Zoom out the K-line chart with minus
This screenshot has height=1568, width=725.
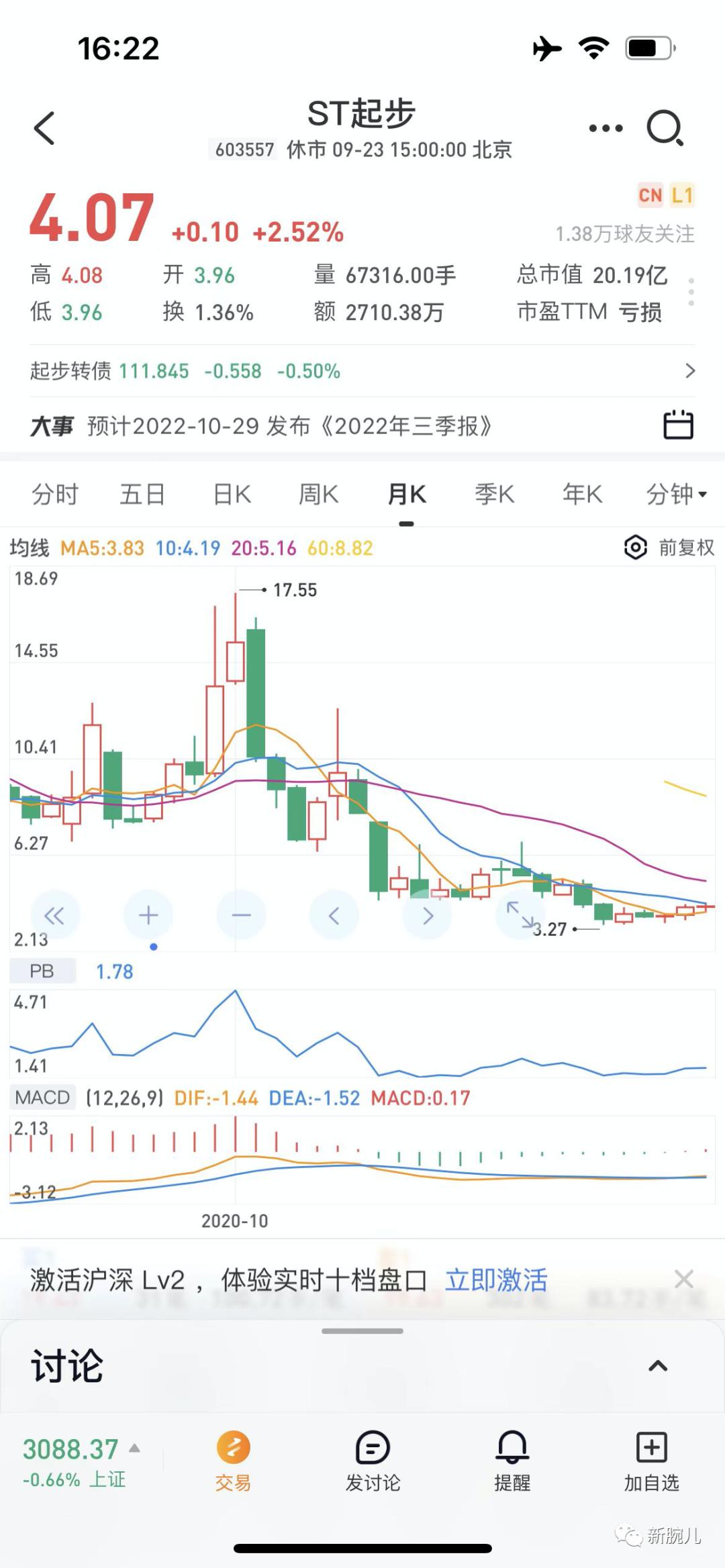coord(241,915)
